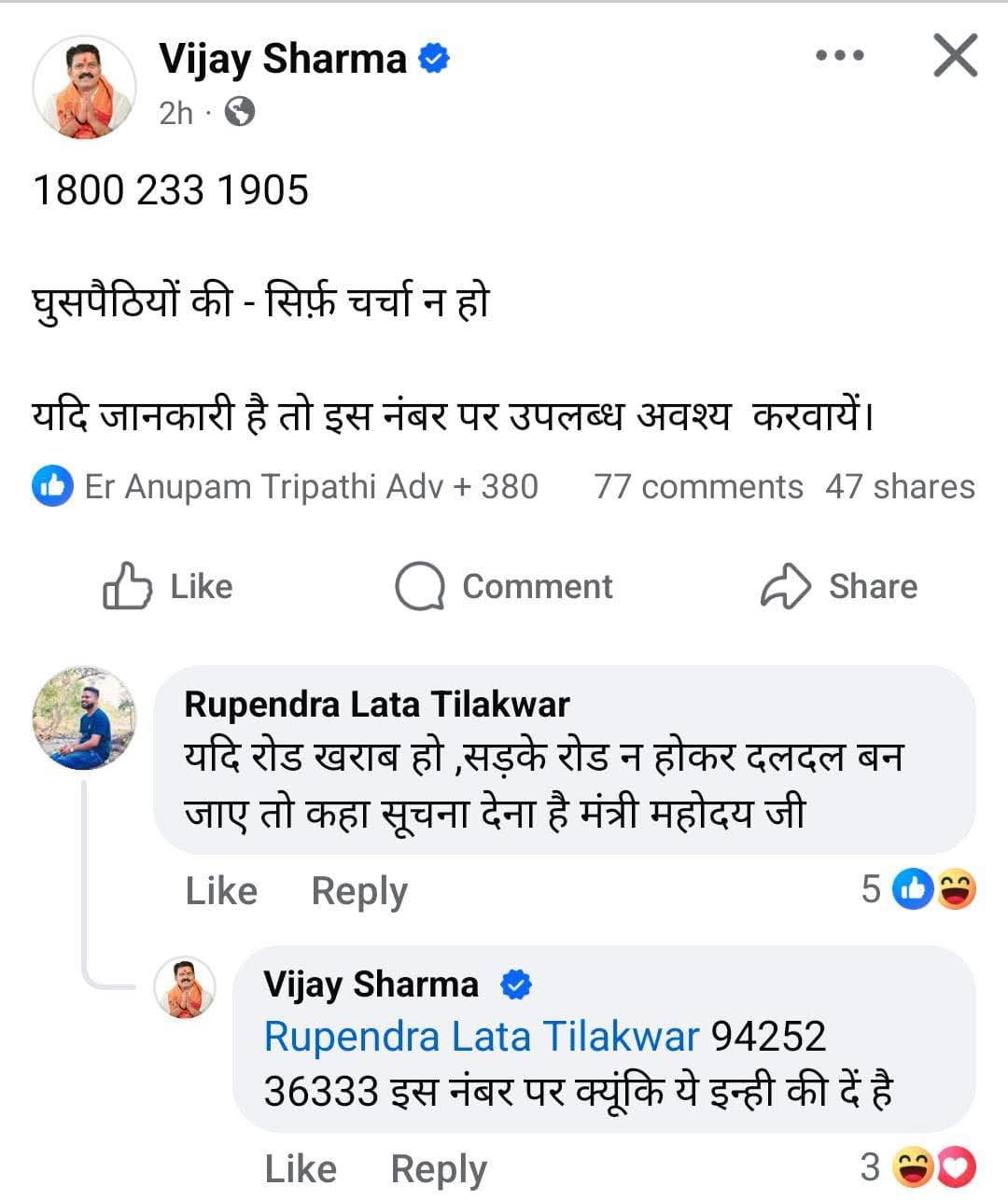Reply to Vijay Sharma's reply
Viewport: 1008px width, 1200px height.
tap(439, 1168)
